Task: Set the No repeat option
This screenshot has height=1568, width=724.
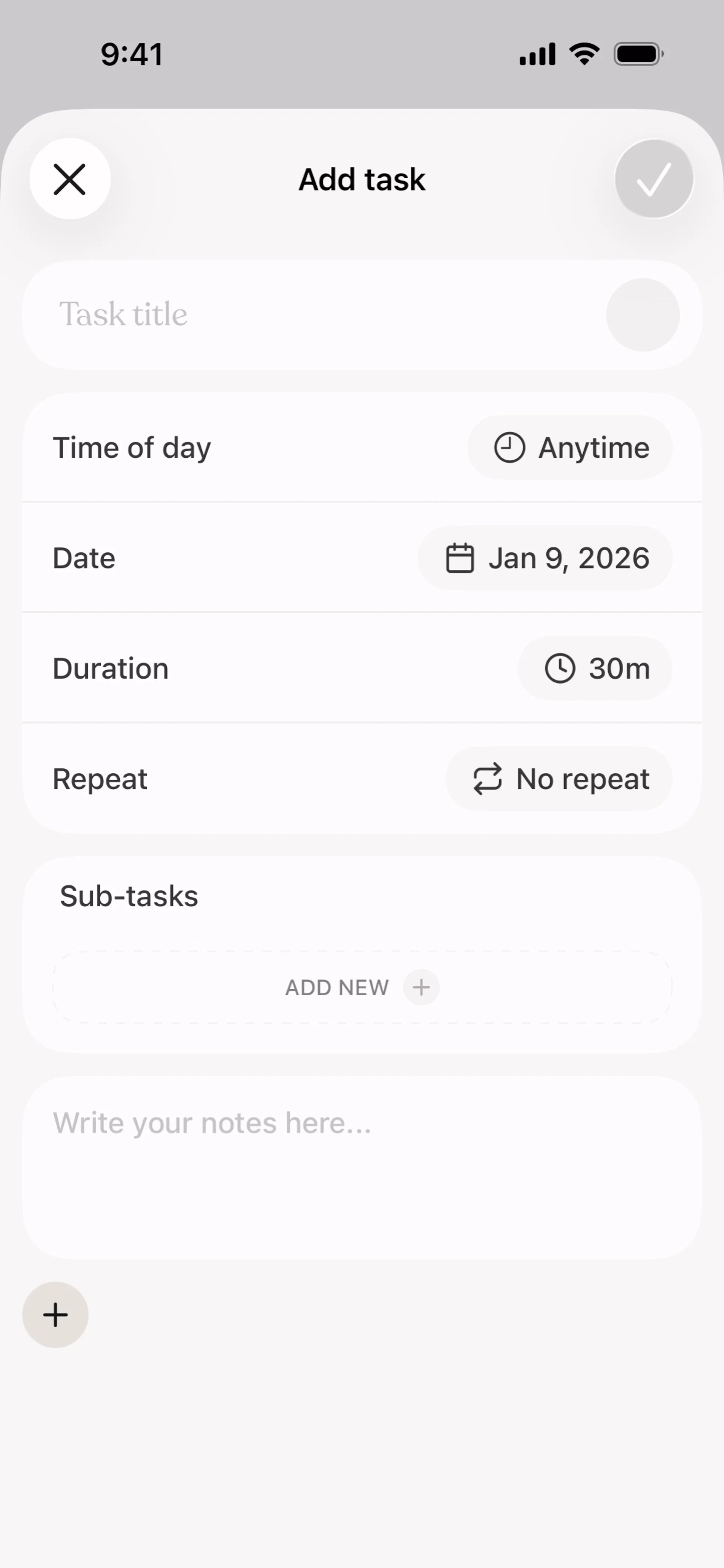Action: coord(559,779)
